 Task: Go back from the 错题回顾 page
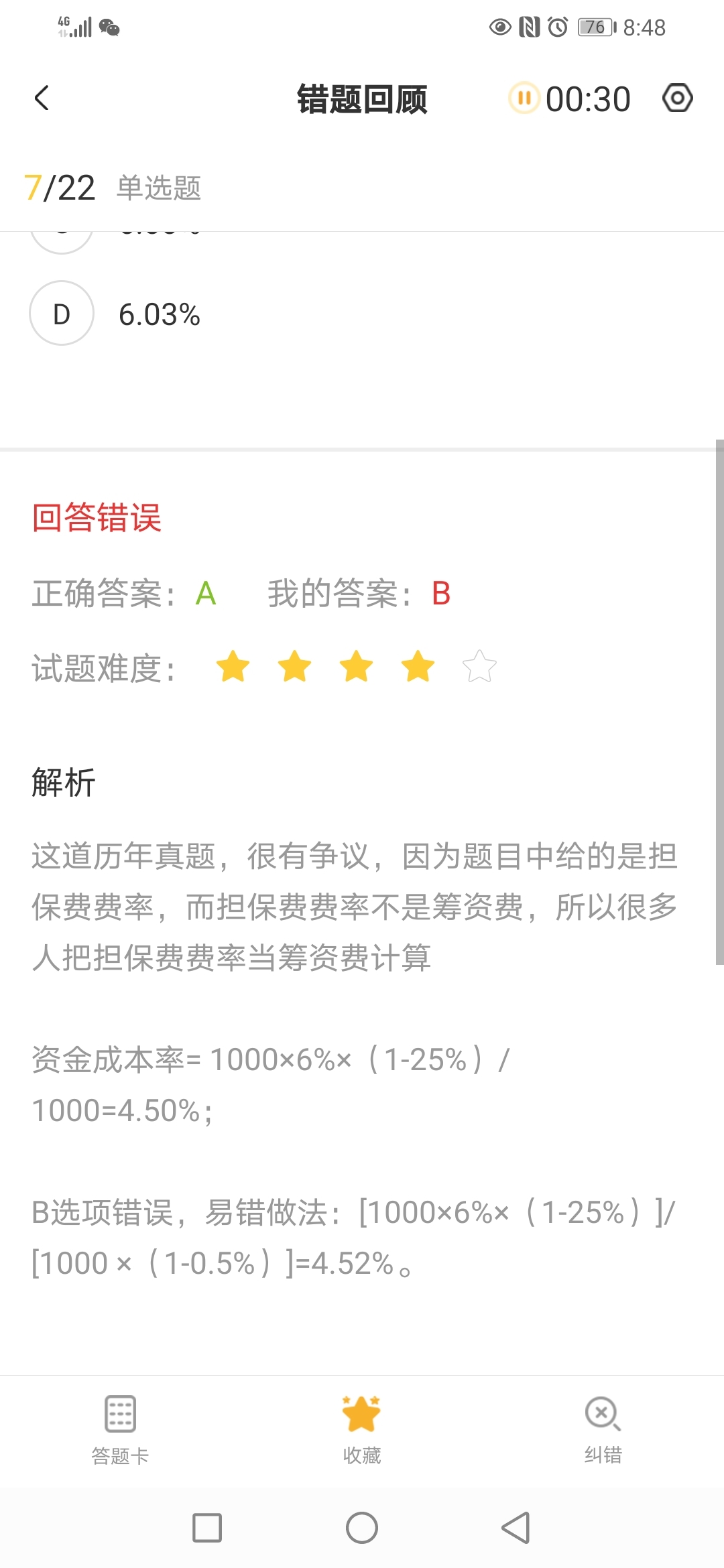click(42, 99)
